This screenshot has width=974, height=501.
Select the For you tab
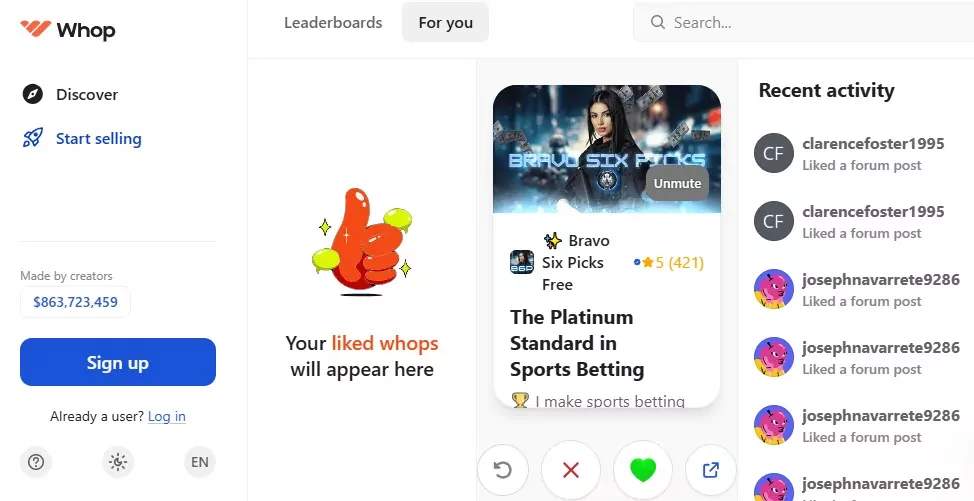[445, 22]
